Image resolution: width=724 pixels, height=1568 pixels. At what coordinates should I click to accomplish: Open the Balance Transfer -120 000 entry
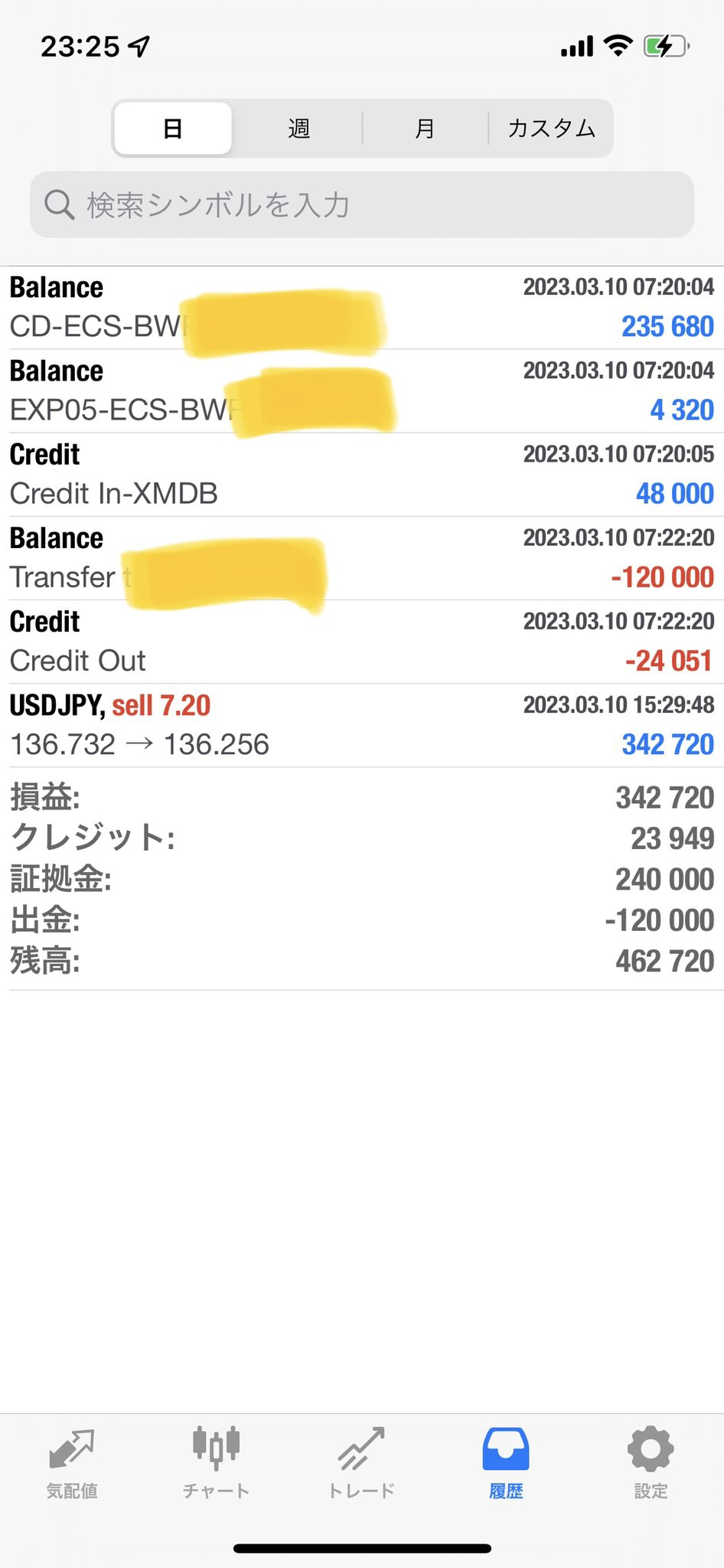point(362,558)
